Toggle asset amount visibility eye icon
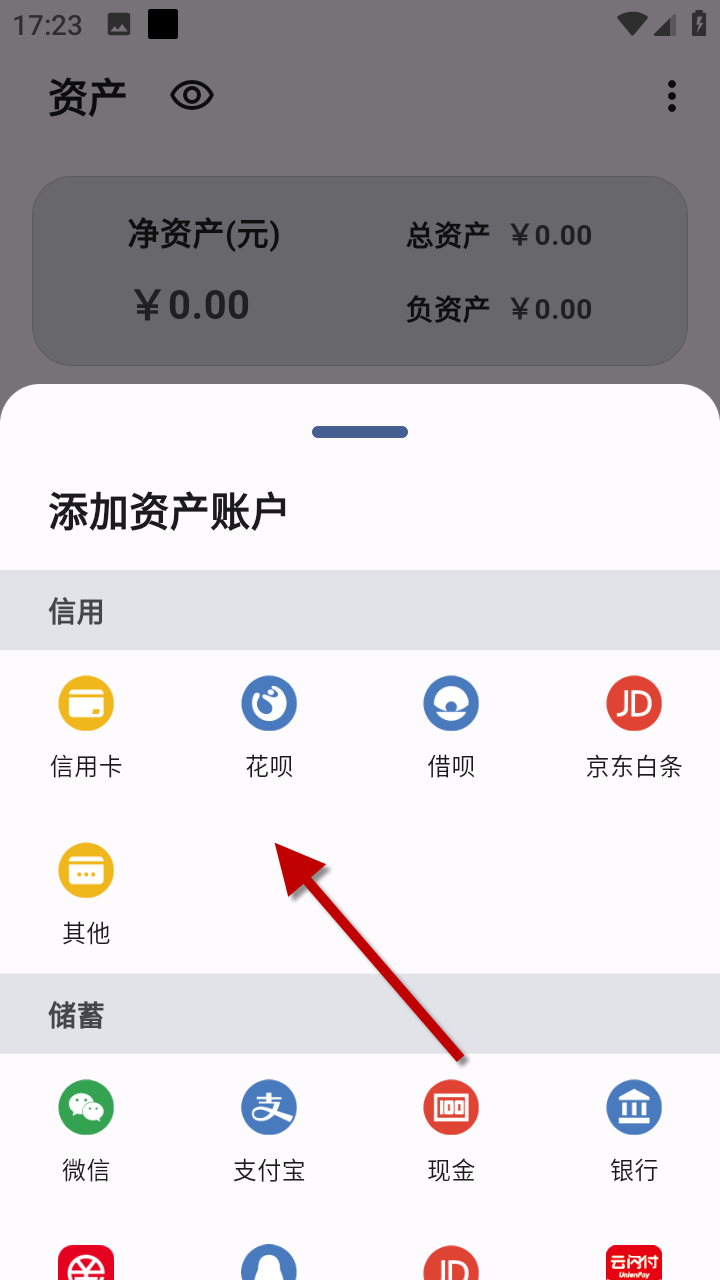This screenshot has height=1280, width=720. pos(192,96)
